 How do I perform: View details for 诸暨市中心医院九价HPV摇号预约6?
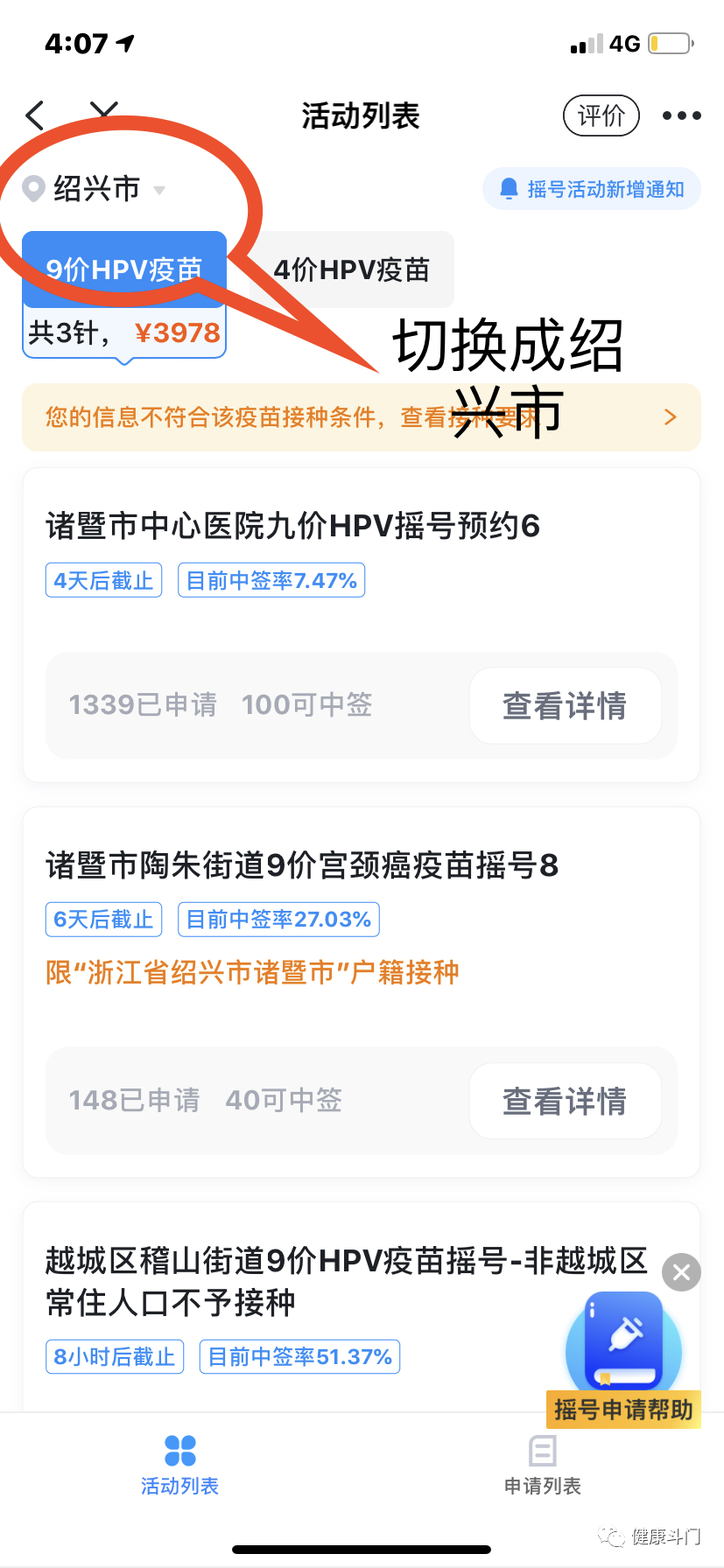coord(565,706)
